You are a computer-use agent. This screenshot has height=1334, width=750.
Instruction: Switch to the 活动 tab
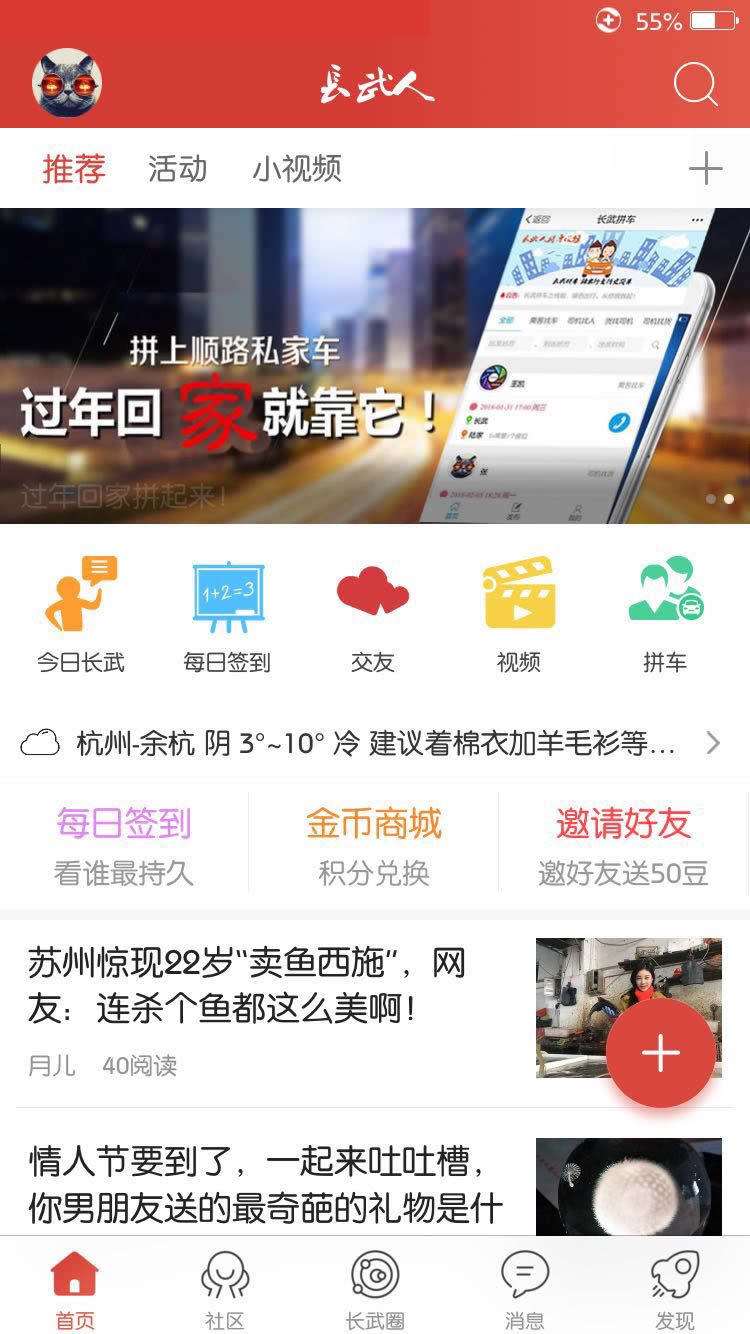177,168
